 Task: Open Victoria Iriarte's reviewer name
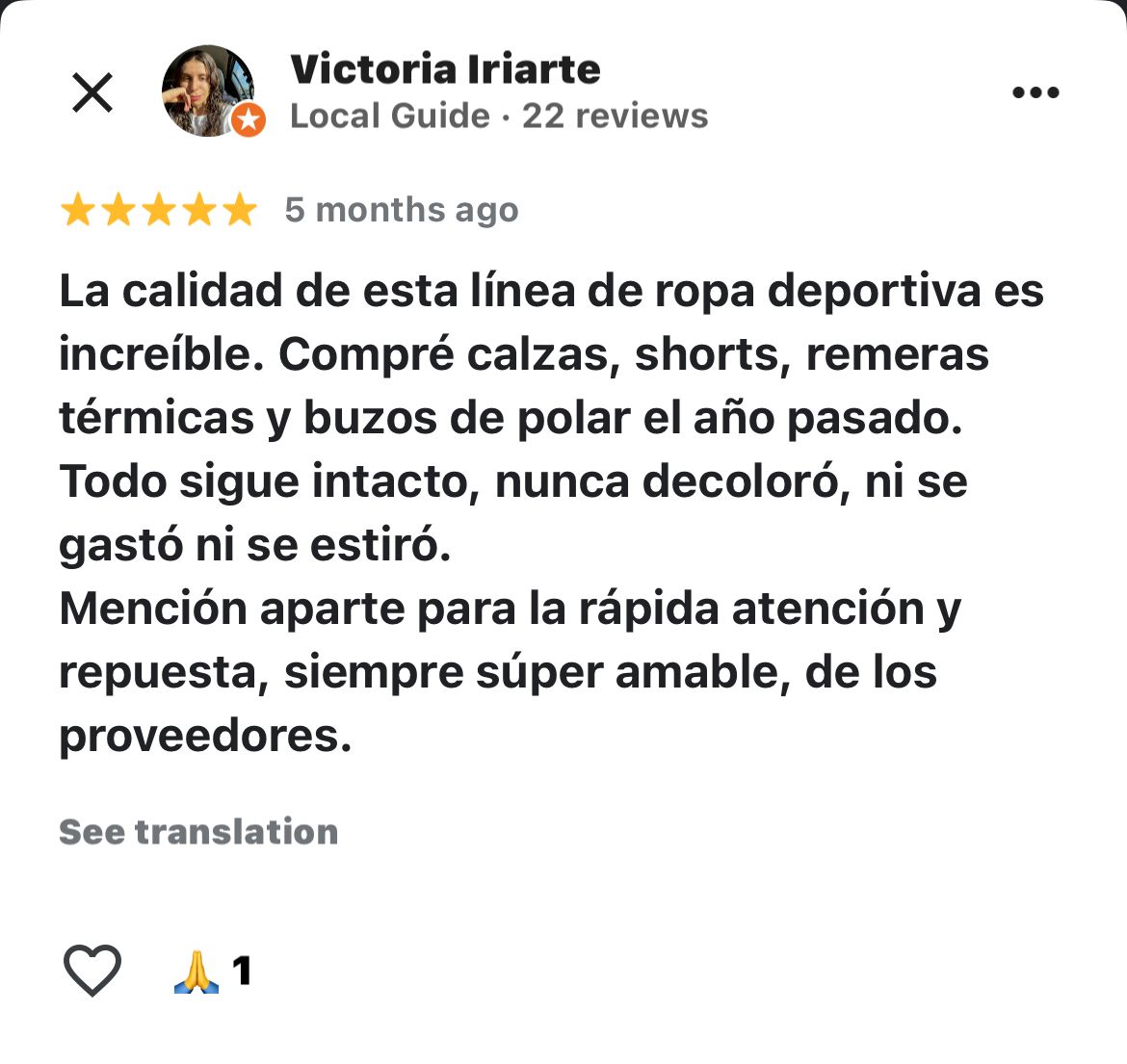point(445,69)
